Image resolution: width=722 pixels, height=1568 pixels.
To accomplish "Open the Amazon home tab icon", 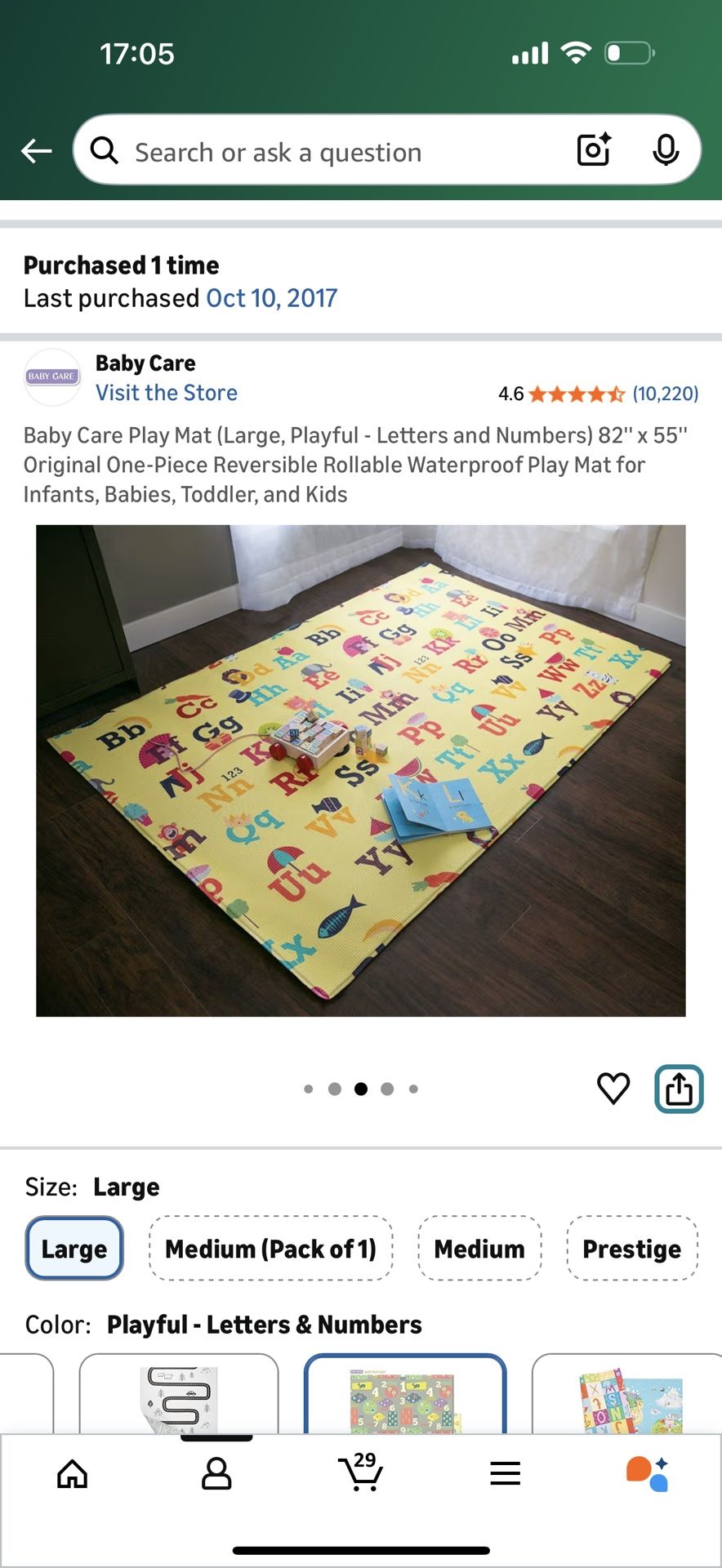I will click(x=72, y=1474).
